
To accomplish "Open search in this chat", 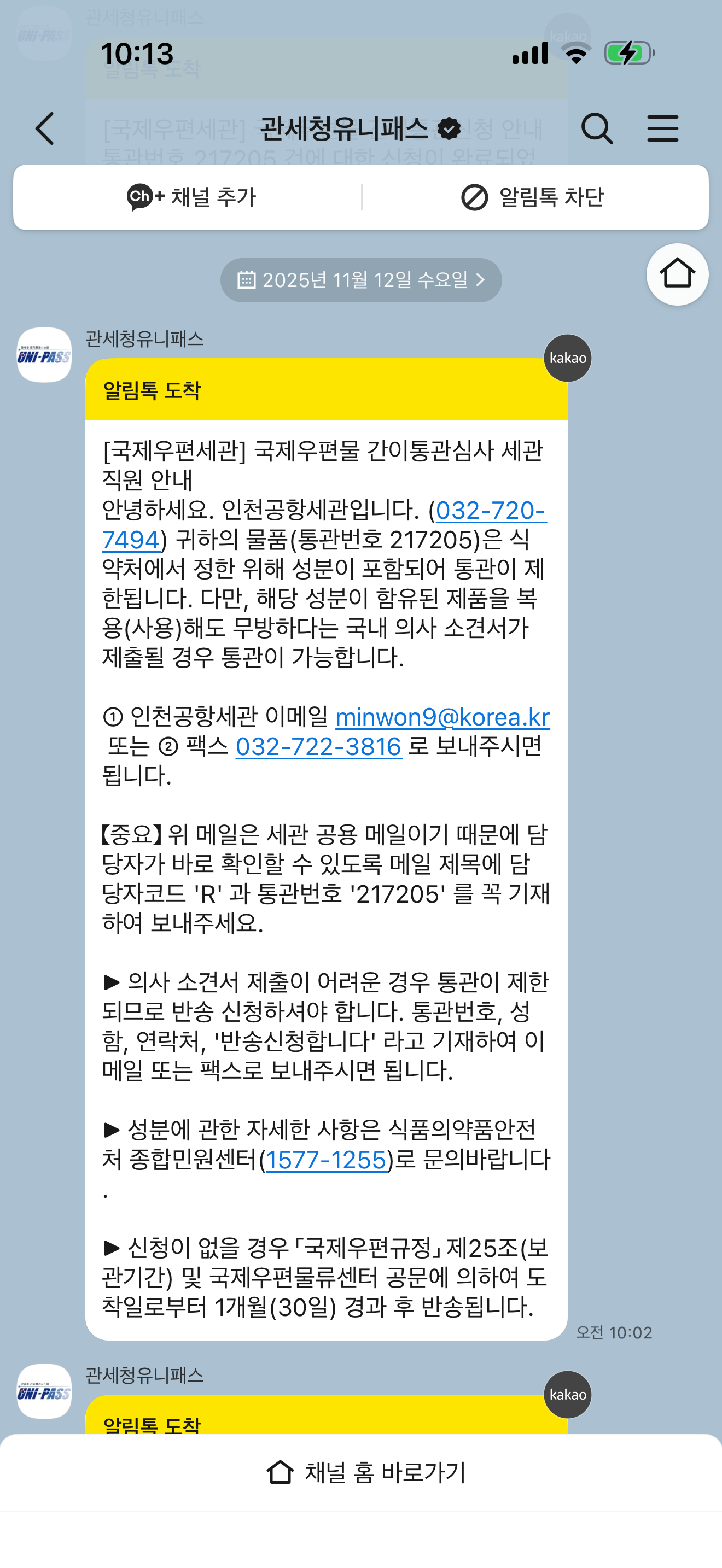I will pyautogui.click(x=597, y=128).
